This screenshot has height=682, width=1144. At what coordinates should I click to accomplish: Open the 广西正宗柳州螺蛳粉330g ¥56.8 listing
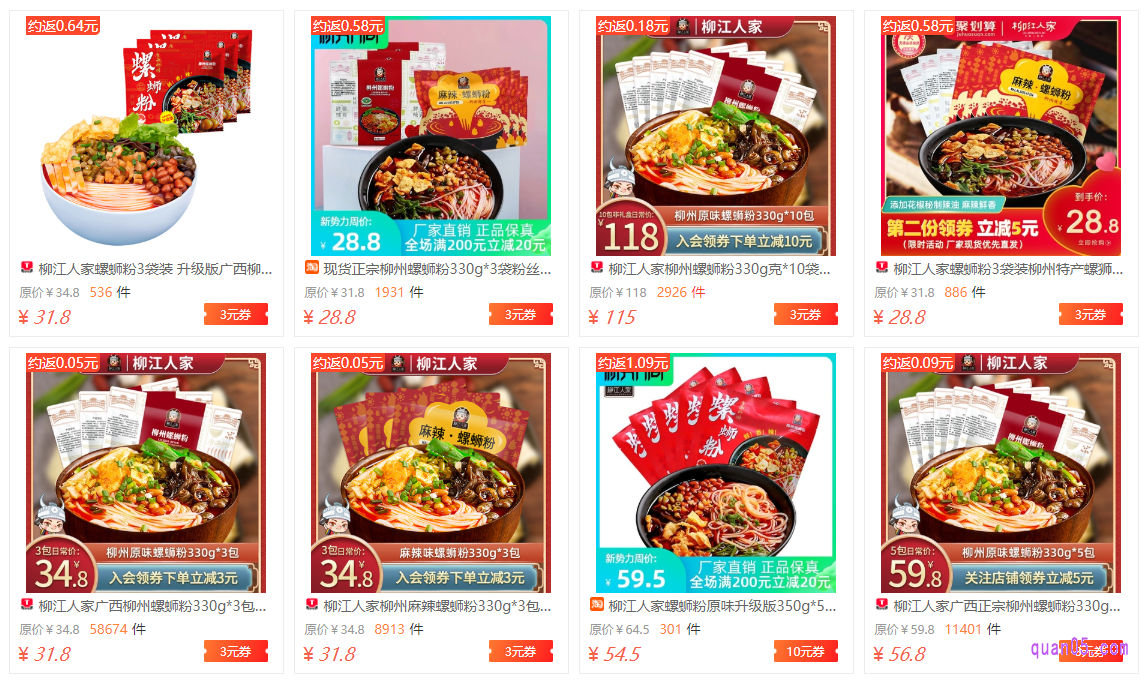[x=1006, y=606]
